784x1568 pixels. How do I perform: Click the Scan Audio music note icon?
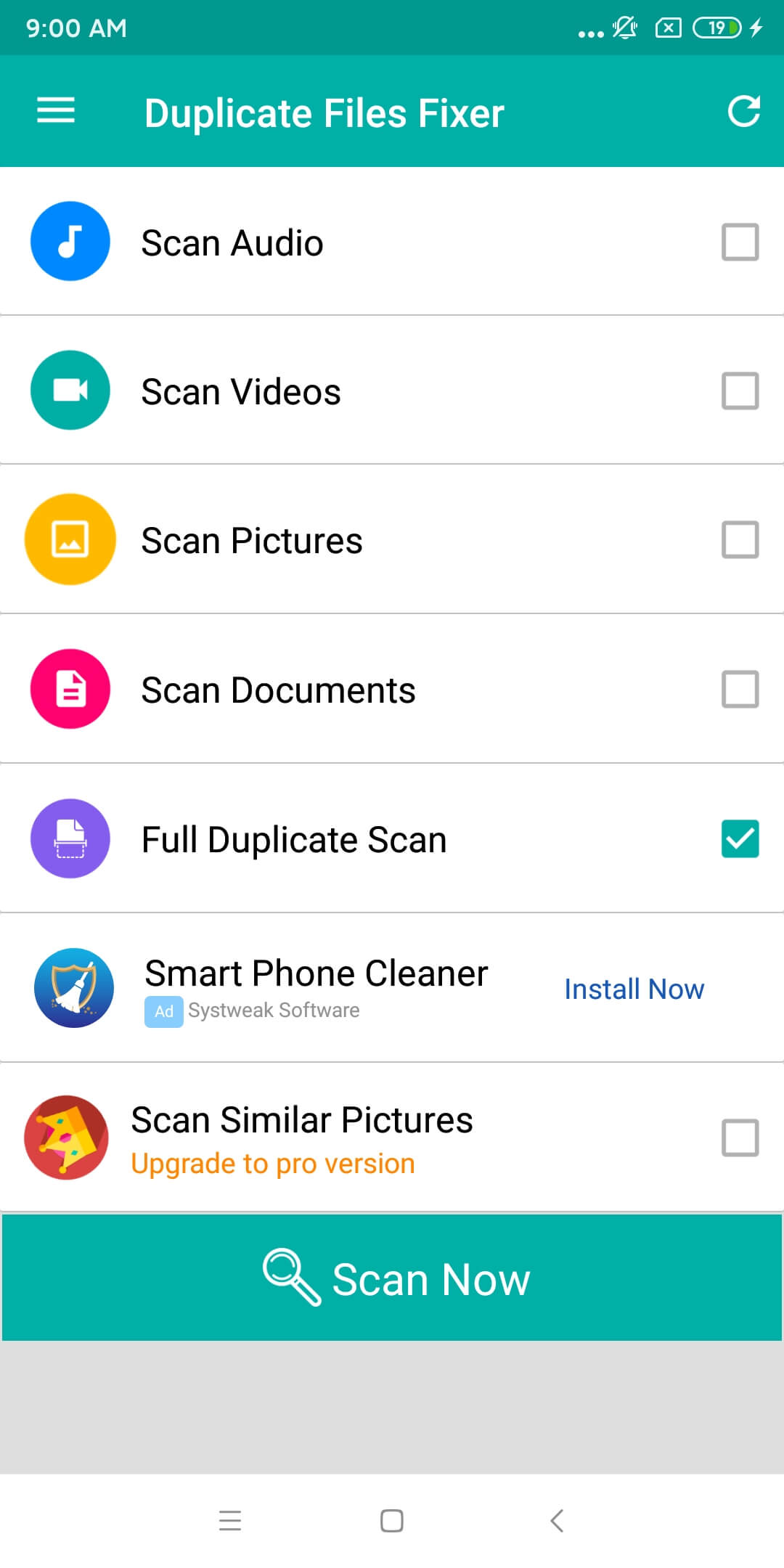[x=70, y=242]
